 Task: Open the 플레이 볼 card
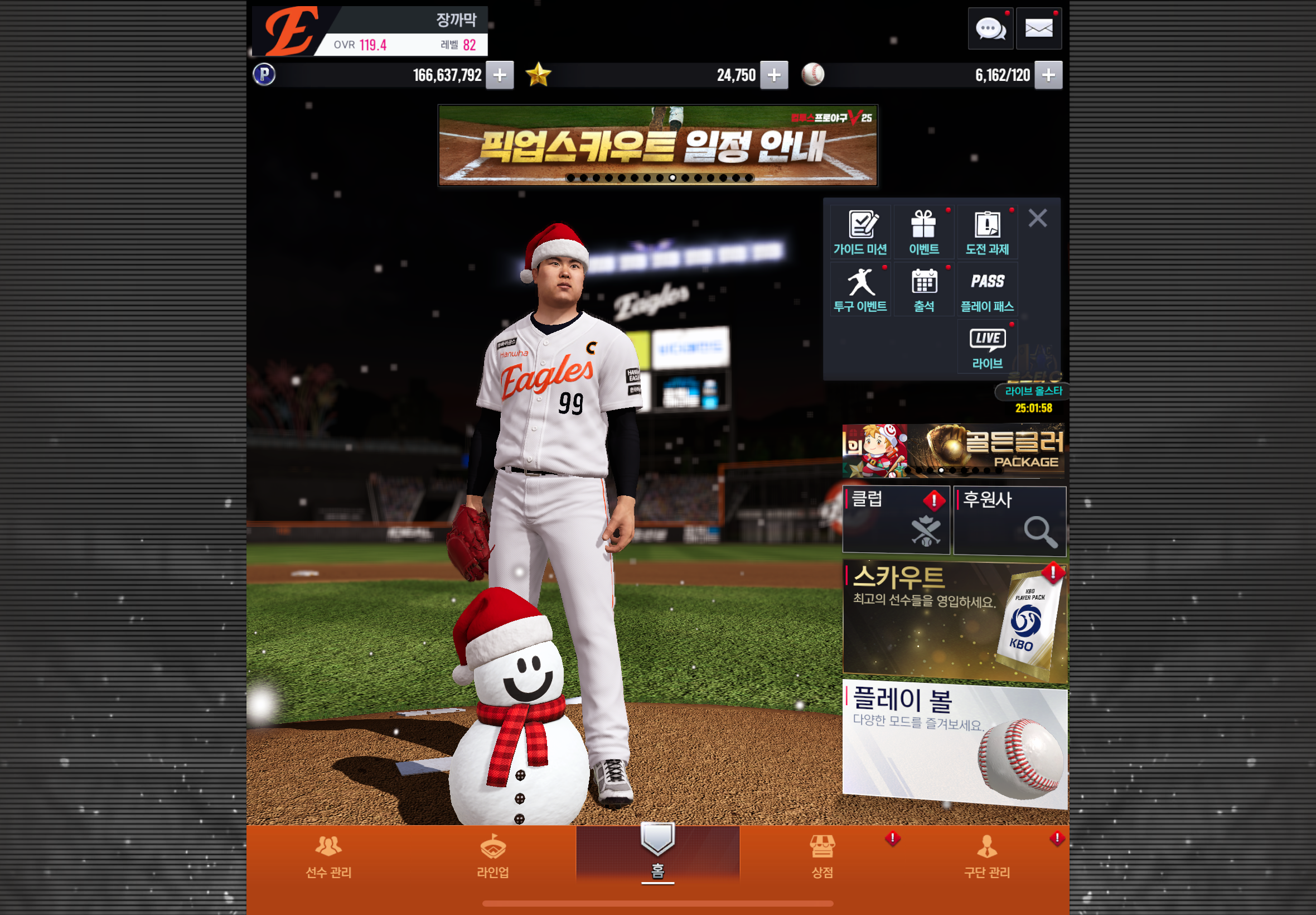pos(955,744)
